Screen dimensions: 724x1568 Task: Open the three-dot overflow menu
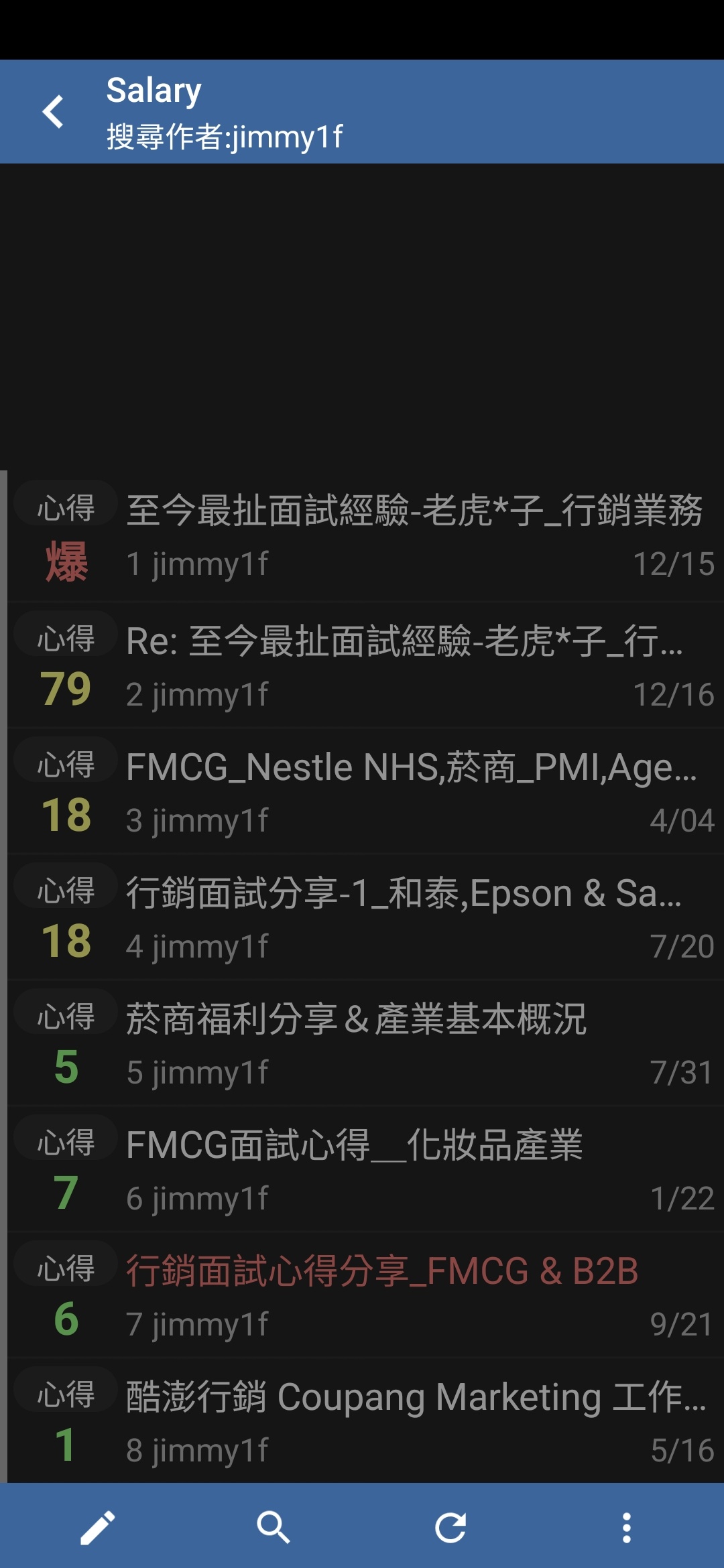tap(627, 1528)
